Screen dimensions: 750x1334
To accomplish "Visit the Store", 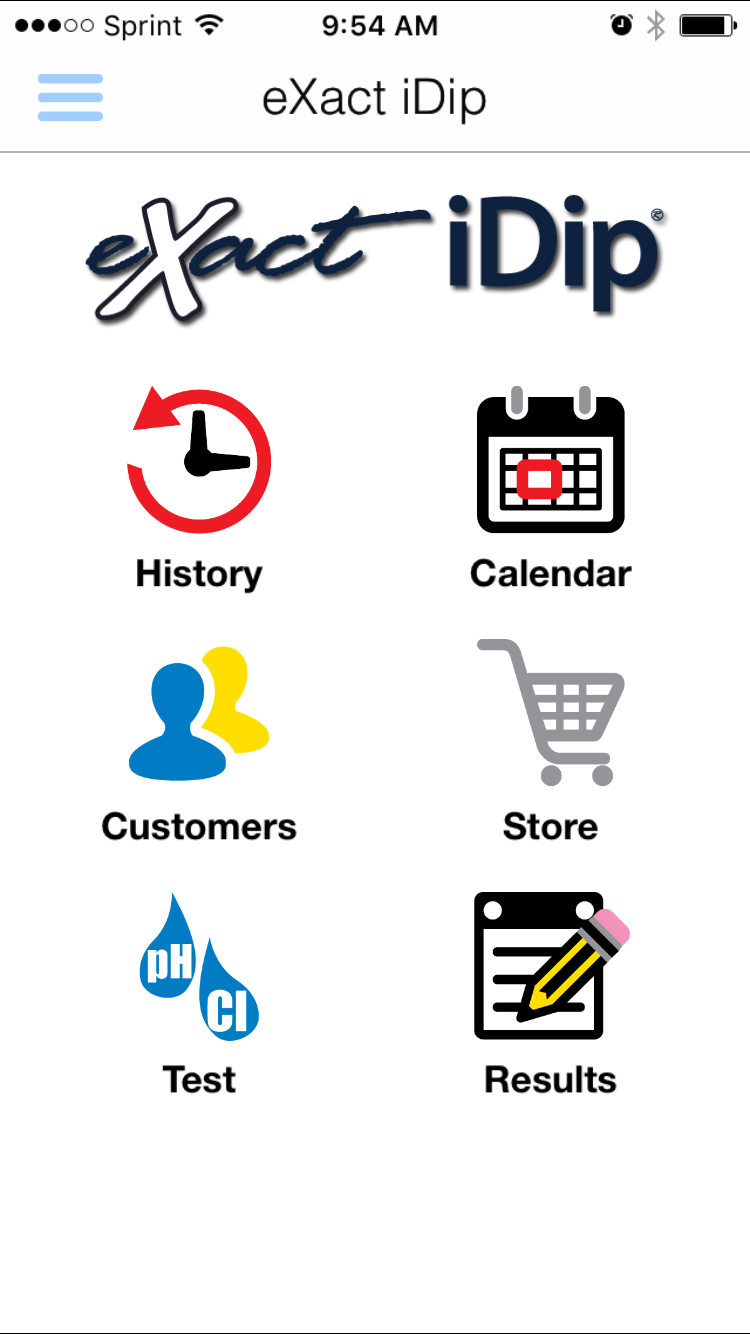I will tap(551, 742).
